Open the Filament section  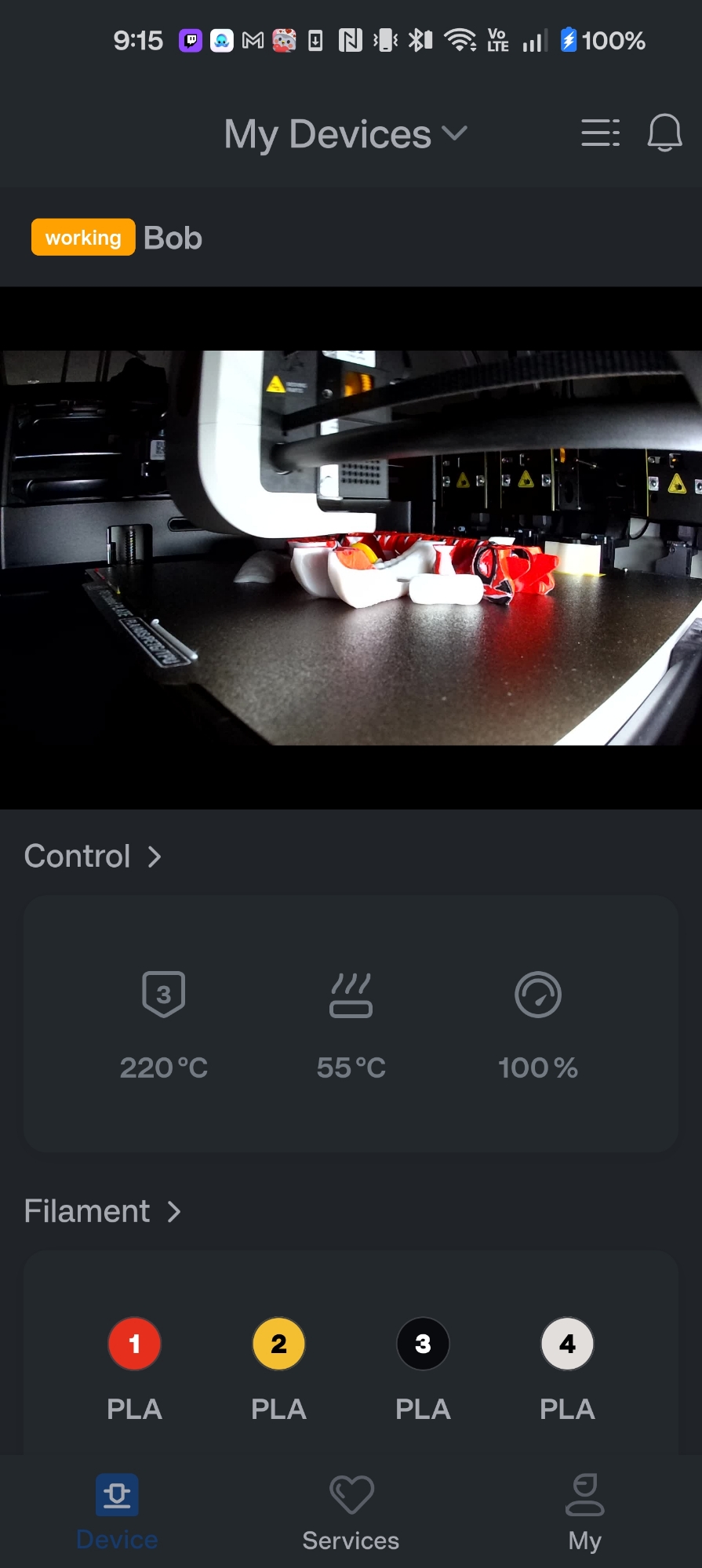click(x=102, y=1211)
